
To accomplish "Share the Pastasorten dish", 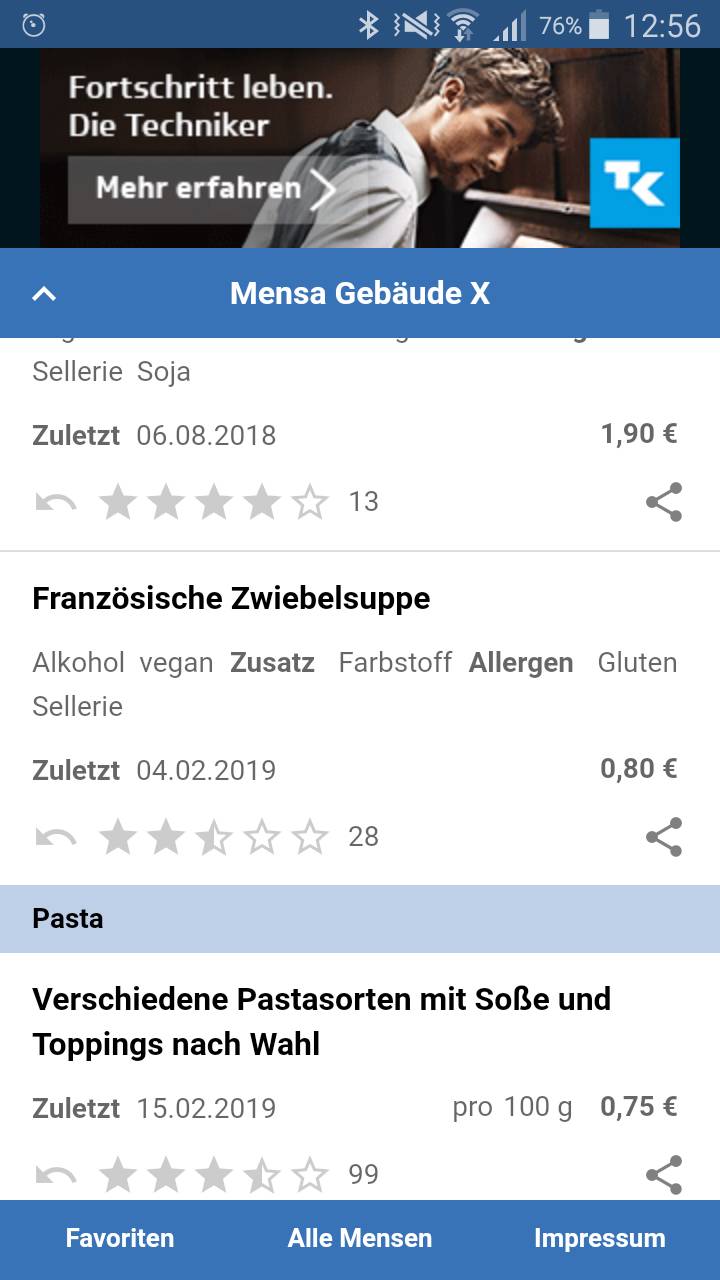I will click(662, 1173).
